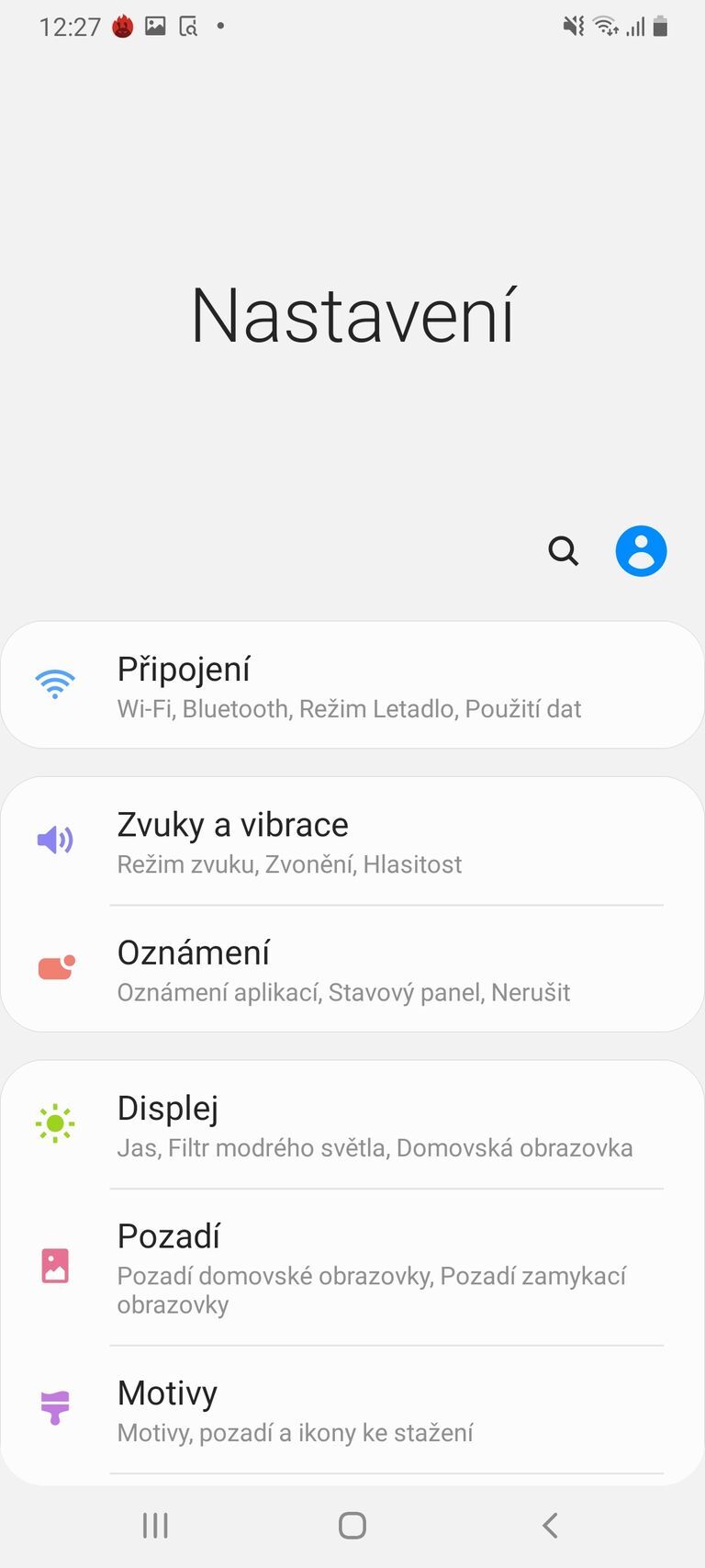Open the Motivy row
This screenshot has height=1568, width=705.
[x=352, y=1410]
